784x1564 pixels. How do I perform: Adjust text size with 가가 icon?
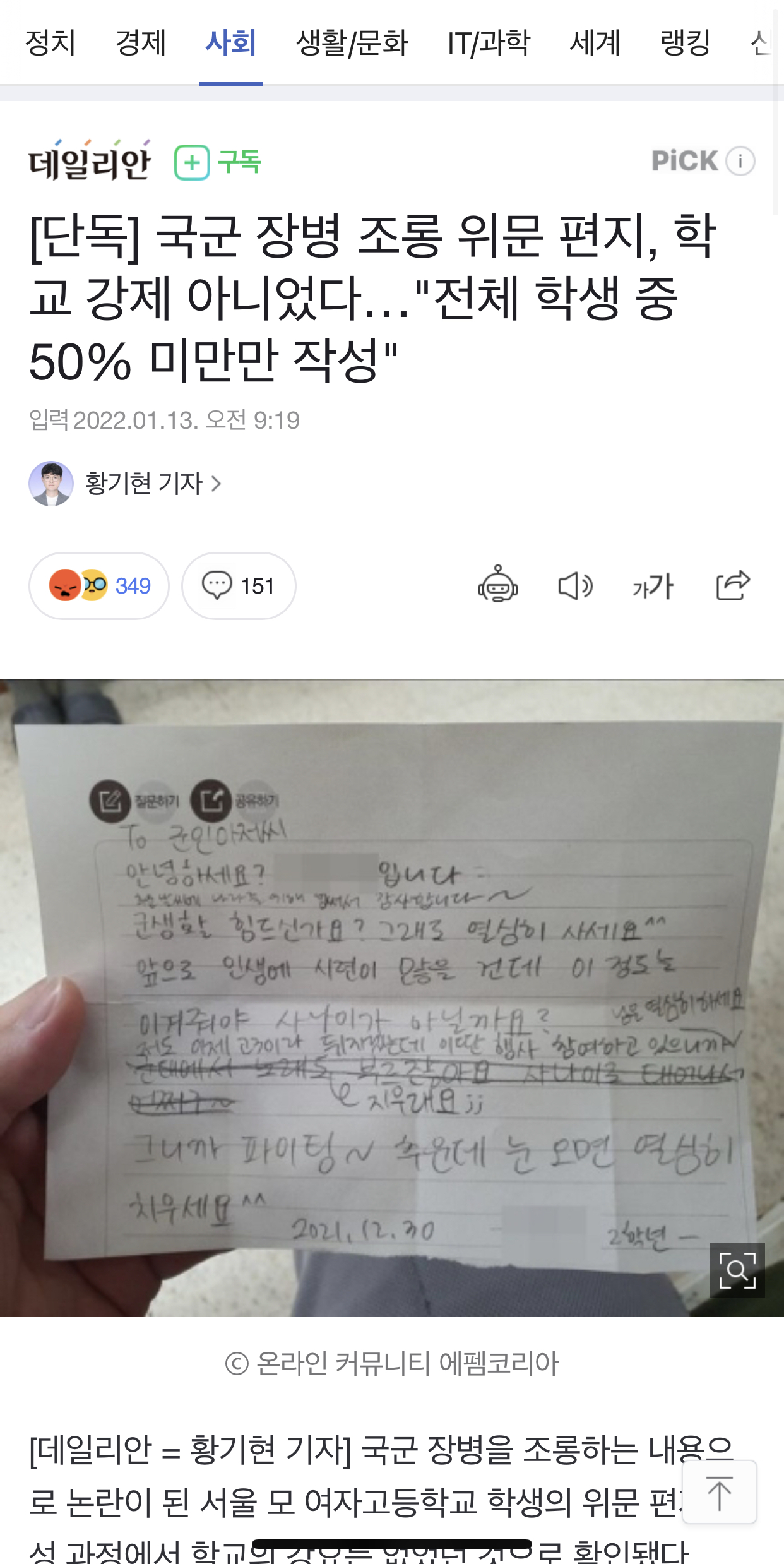click(x=653, y=586)
